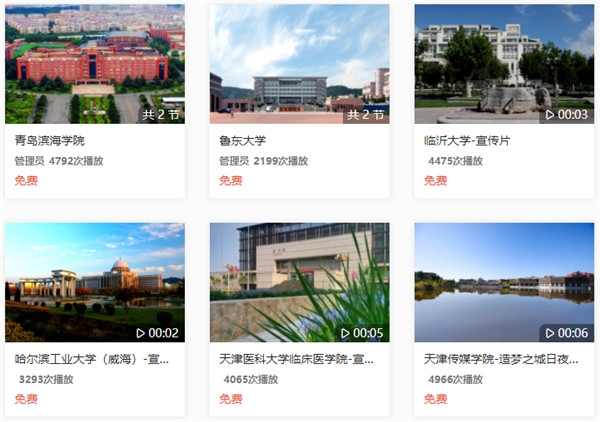Open the 哈尔滨工业大学（威海） video card
This screenshot has height=422, width=600.
[95, 283]
